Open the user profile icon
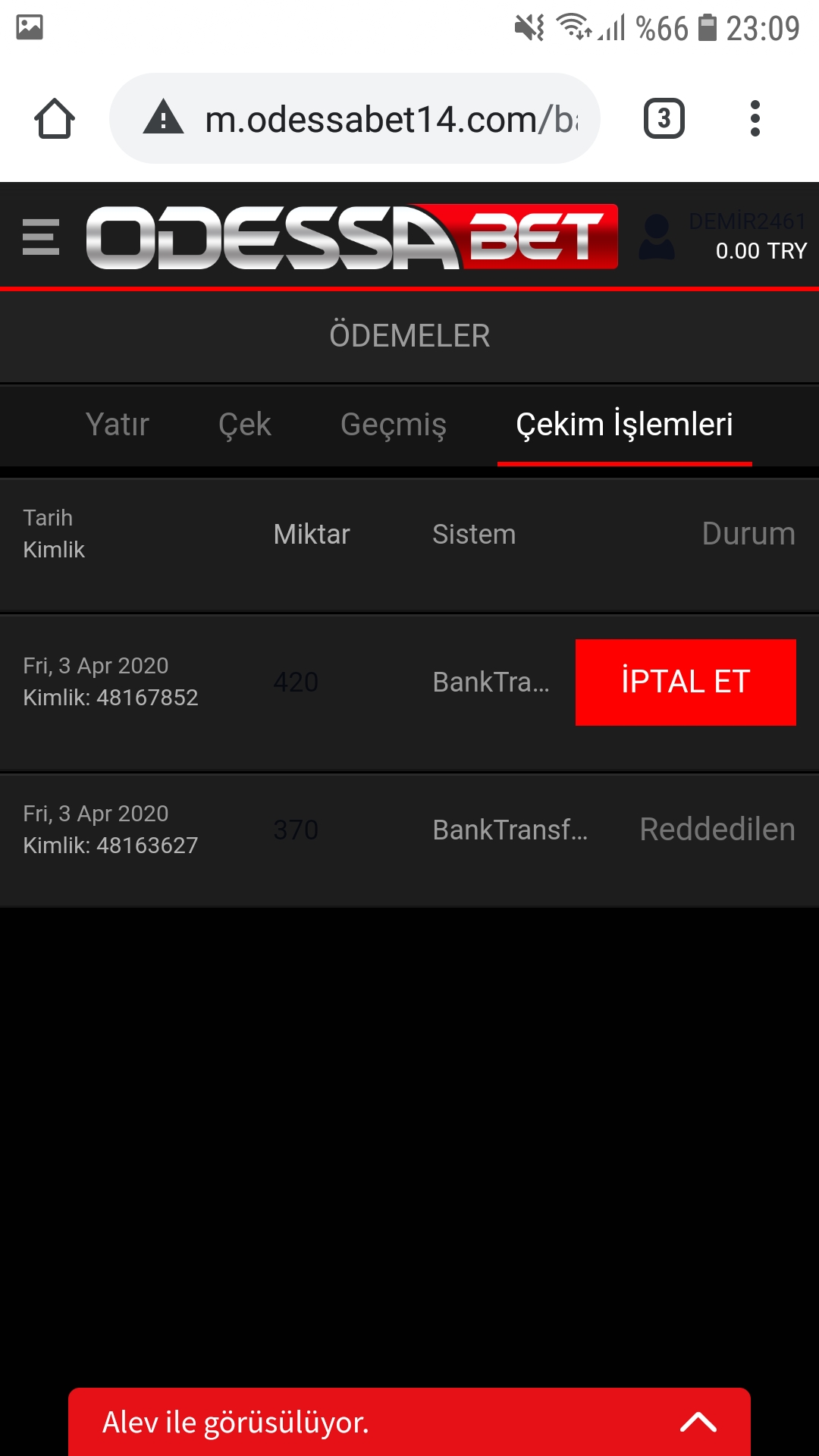 click(657, 237)
